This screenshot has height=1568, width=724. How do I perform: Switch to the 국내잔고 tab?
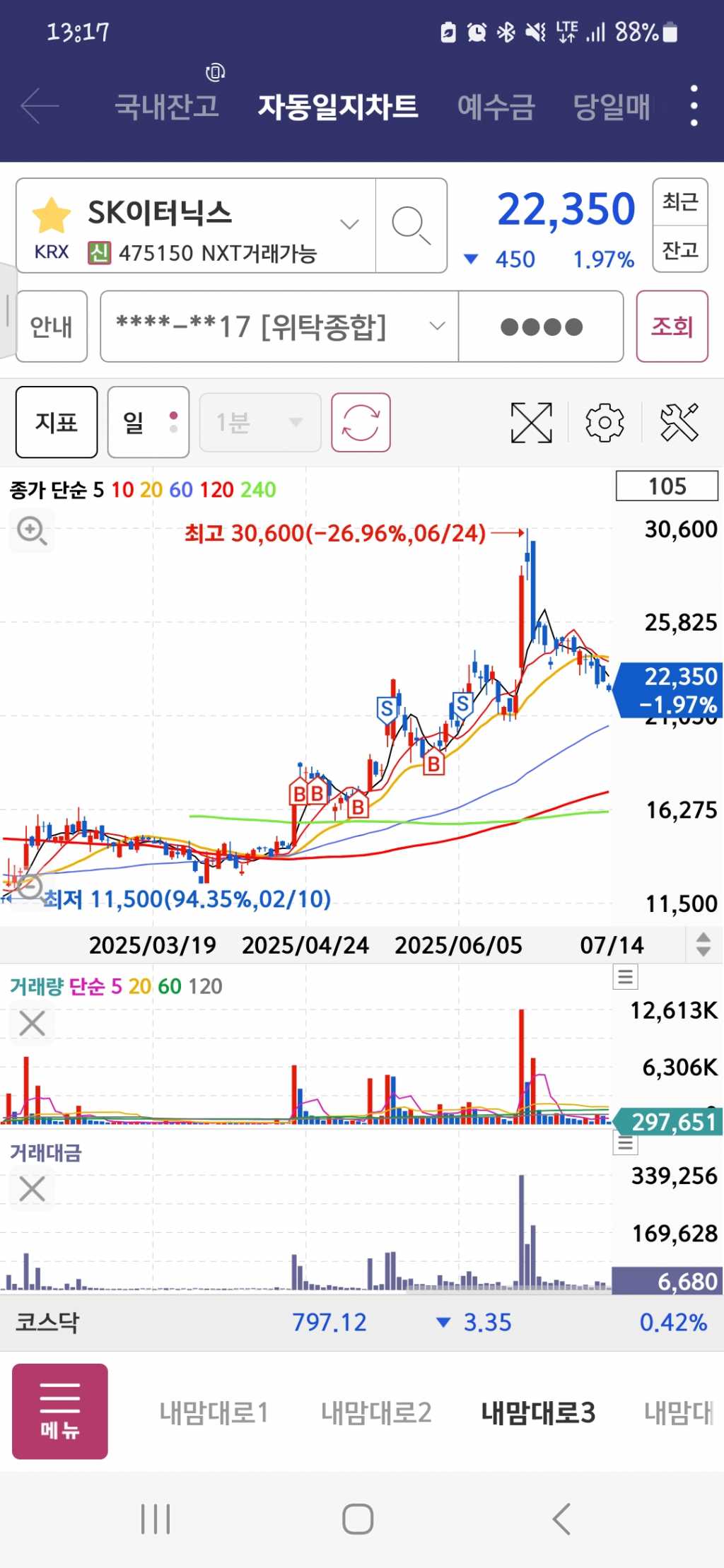[167, 106]
